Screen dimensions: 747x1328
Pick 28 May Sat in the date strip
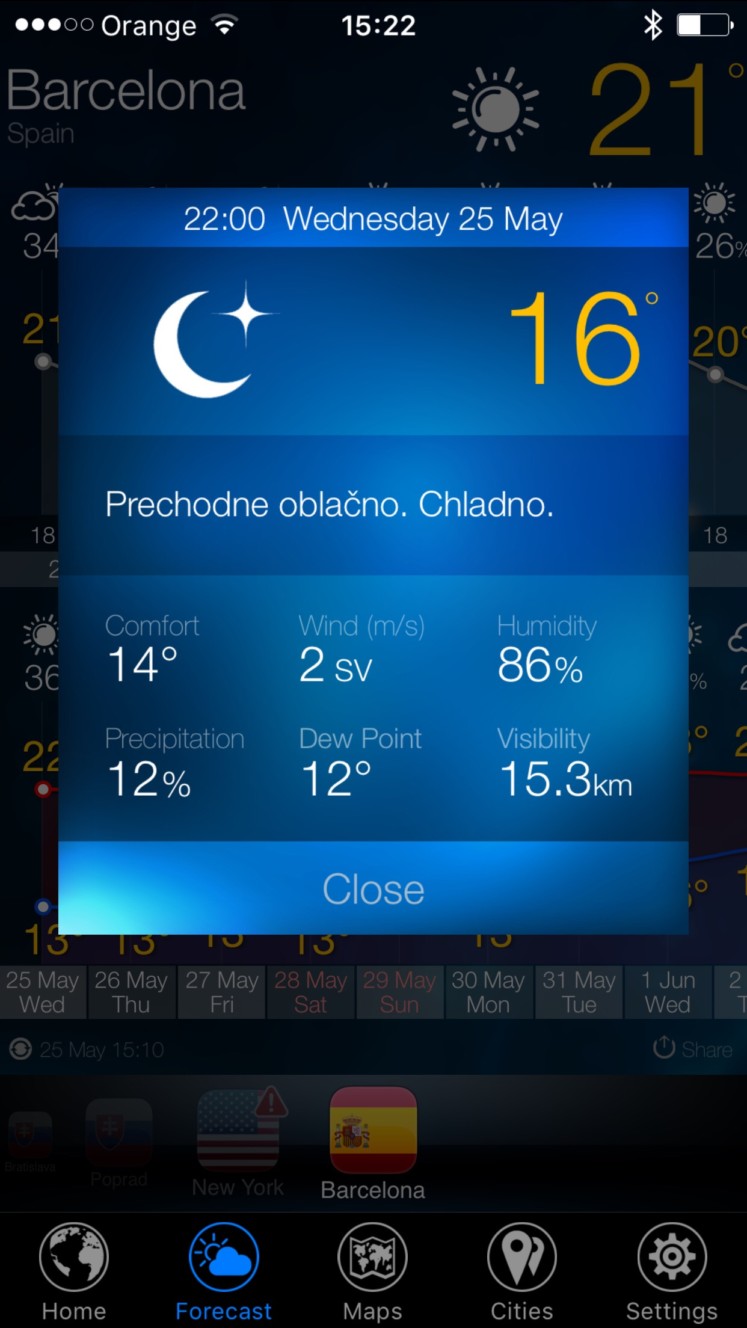(310, 992)
